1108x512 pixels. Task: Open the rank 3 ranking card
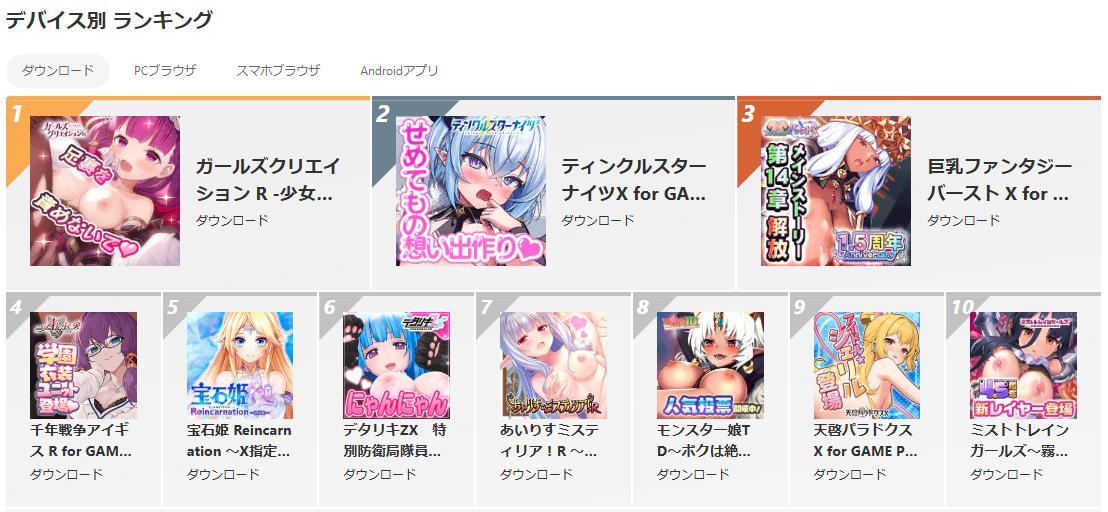click(x=919, y=193)
